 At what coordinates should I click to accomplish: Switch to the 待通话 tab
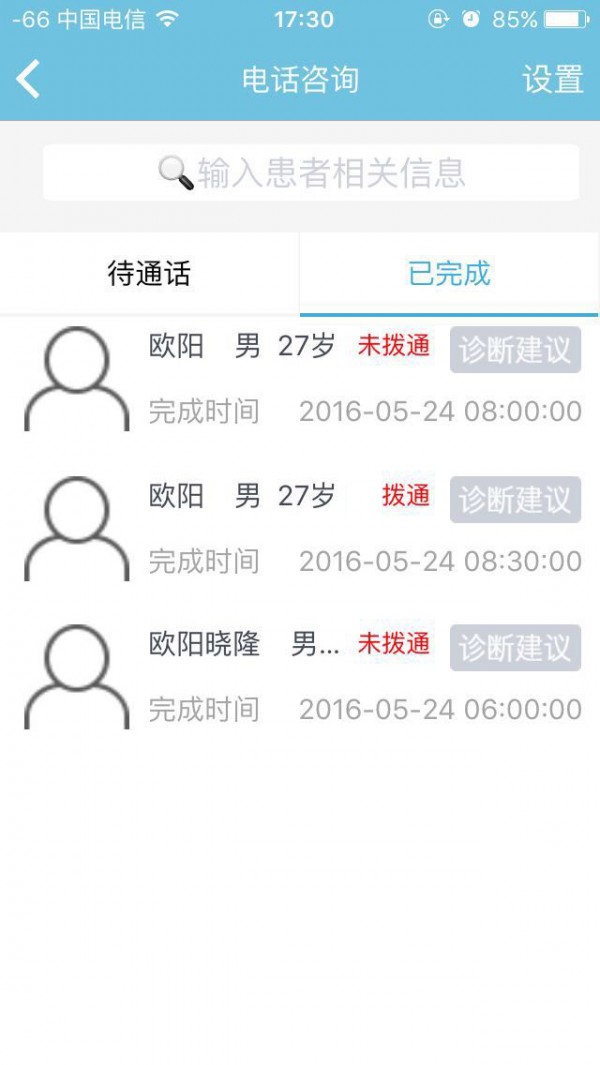click(149, 273)
